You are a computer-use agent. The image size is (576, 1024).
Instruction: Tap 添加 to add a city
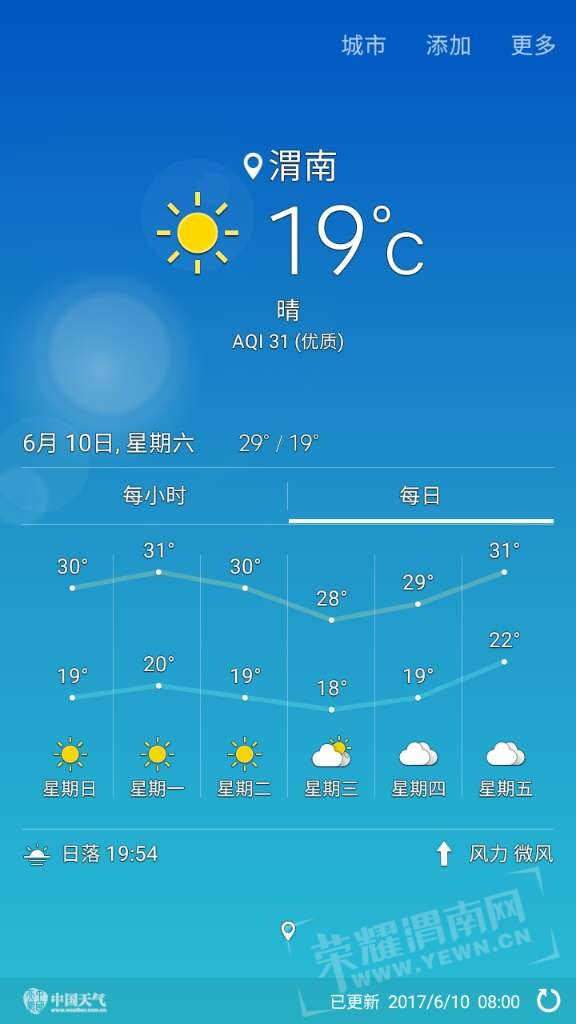(x=448, y=45)
